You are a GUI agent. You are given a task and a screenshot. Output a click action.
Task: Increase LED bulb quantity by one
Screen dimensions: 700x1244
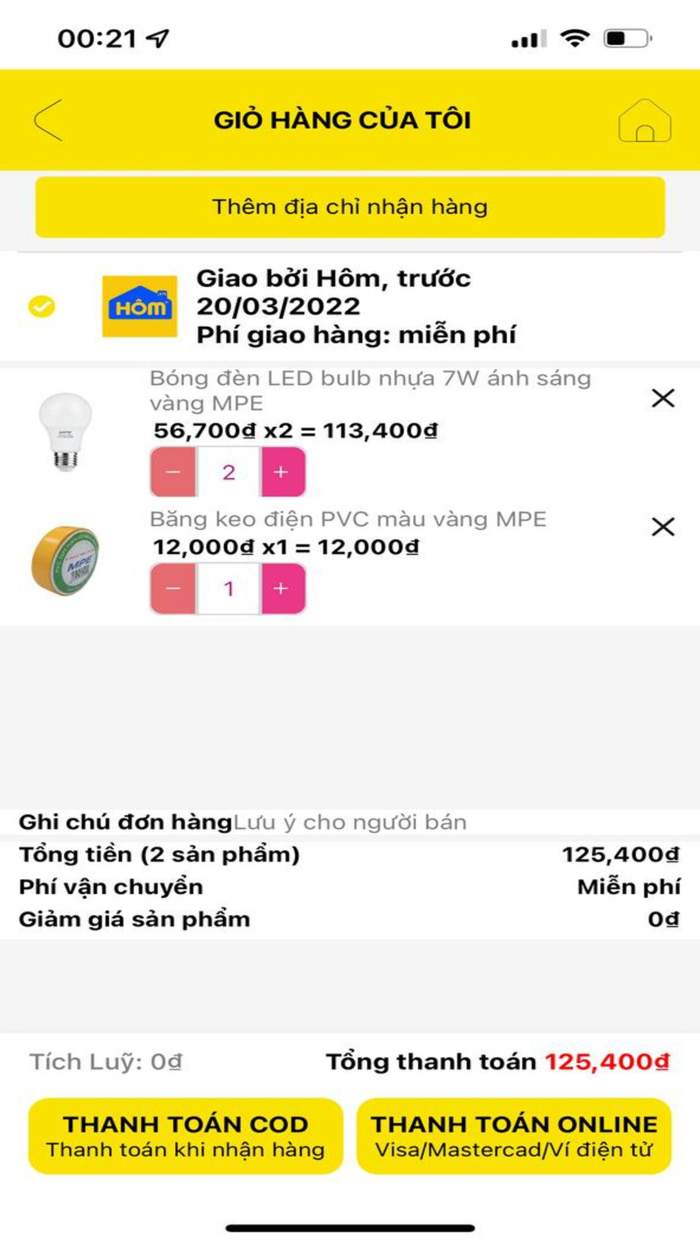[282, 472]
